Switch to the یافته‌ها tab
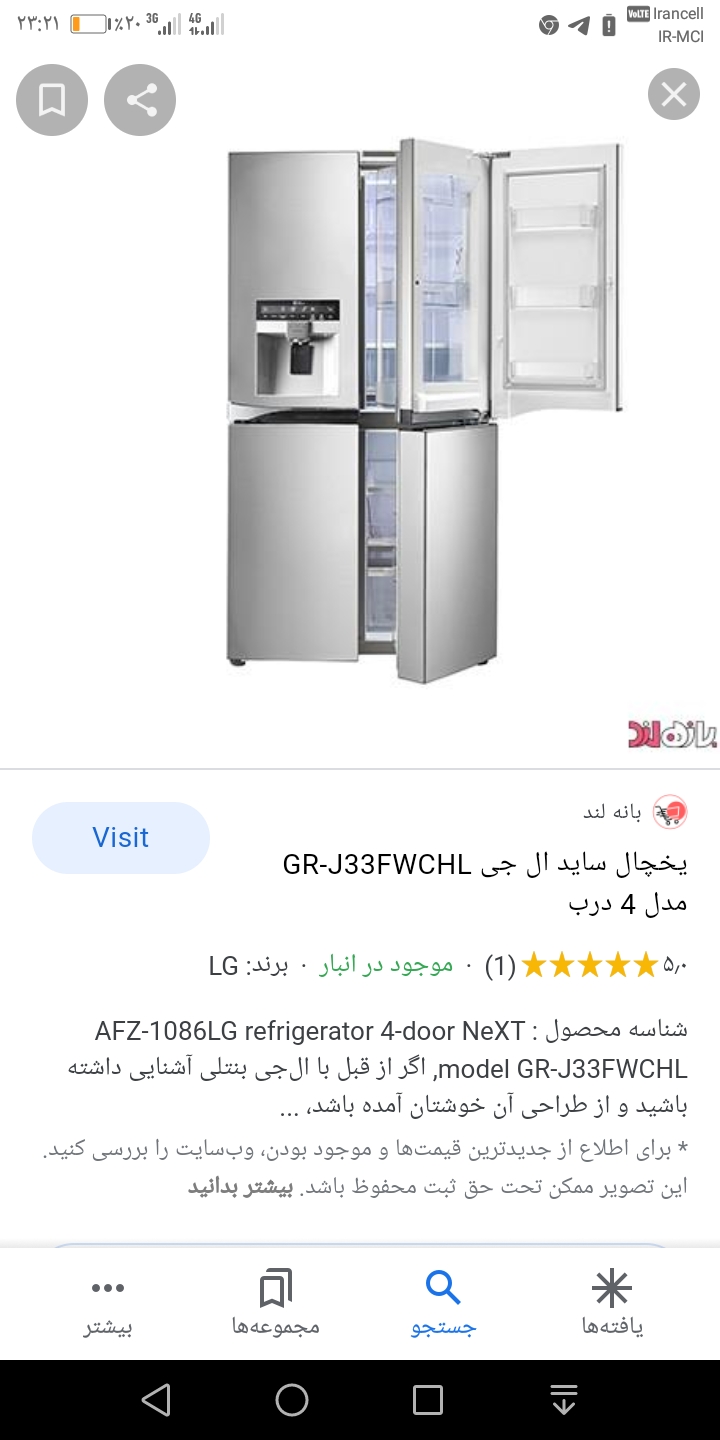Viewport: 720px width, 1440px height. point(612,1304)
